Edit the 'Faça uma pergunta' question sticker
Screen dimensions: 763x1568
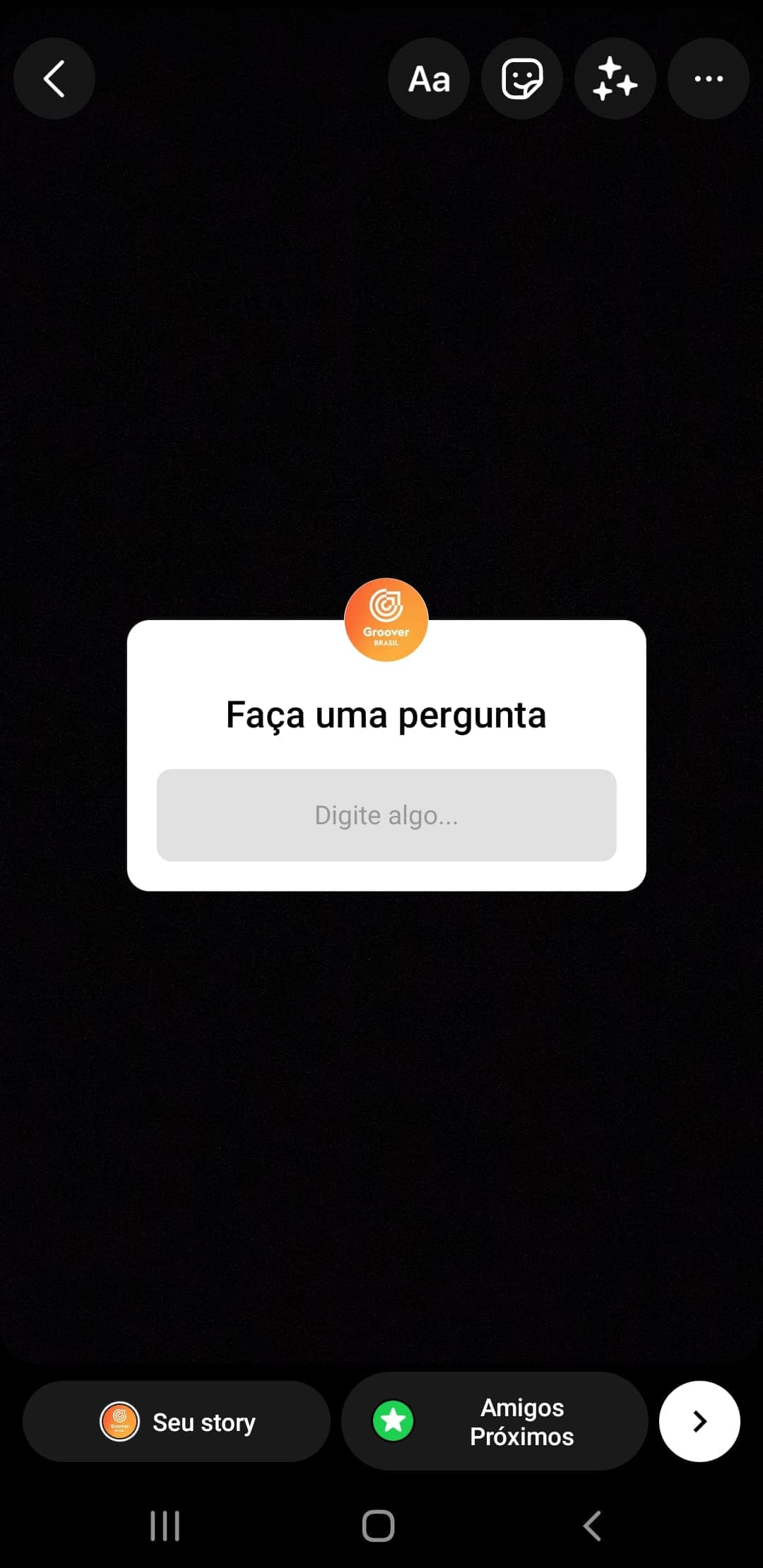(386, 715)
